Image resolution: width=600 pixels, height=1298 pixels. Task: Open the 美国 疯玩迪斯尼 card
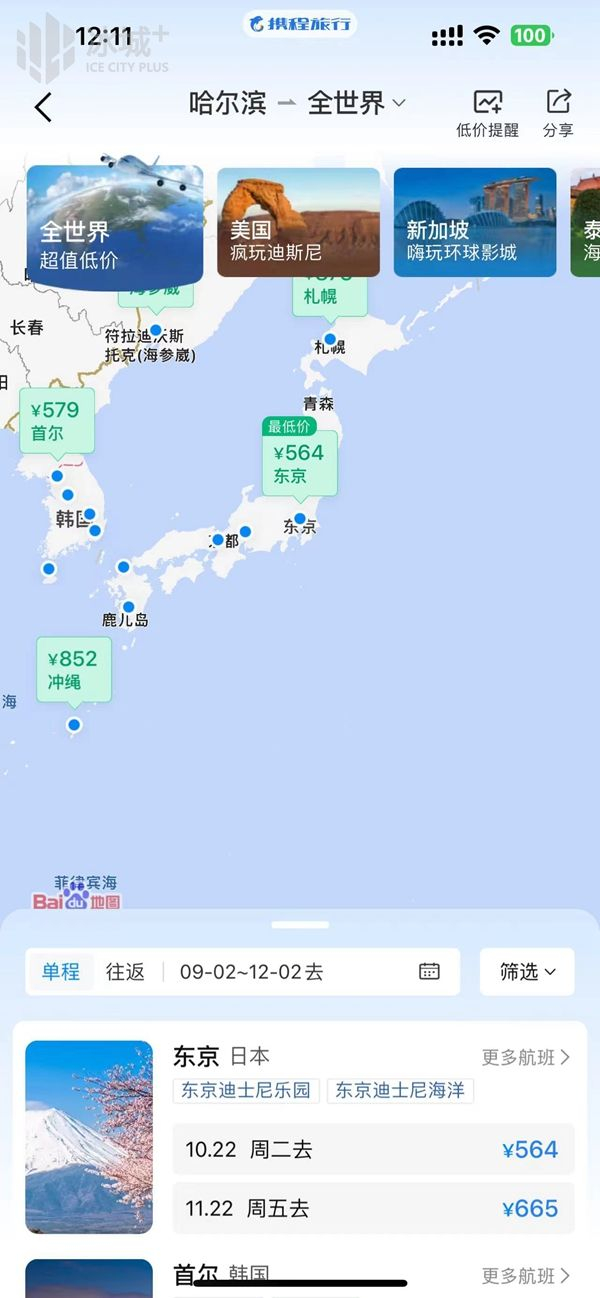click(x=298, y=222)
